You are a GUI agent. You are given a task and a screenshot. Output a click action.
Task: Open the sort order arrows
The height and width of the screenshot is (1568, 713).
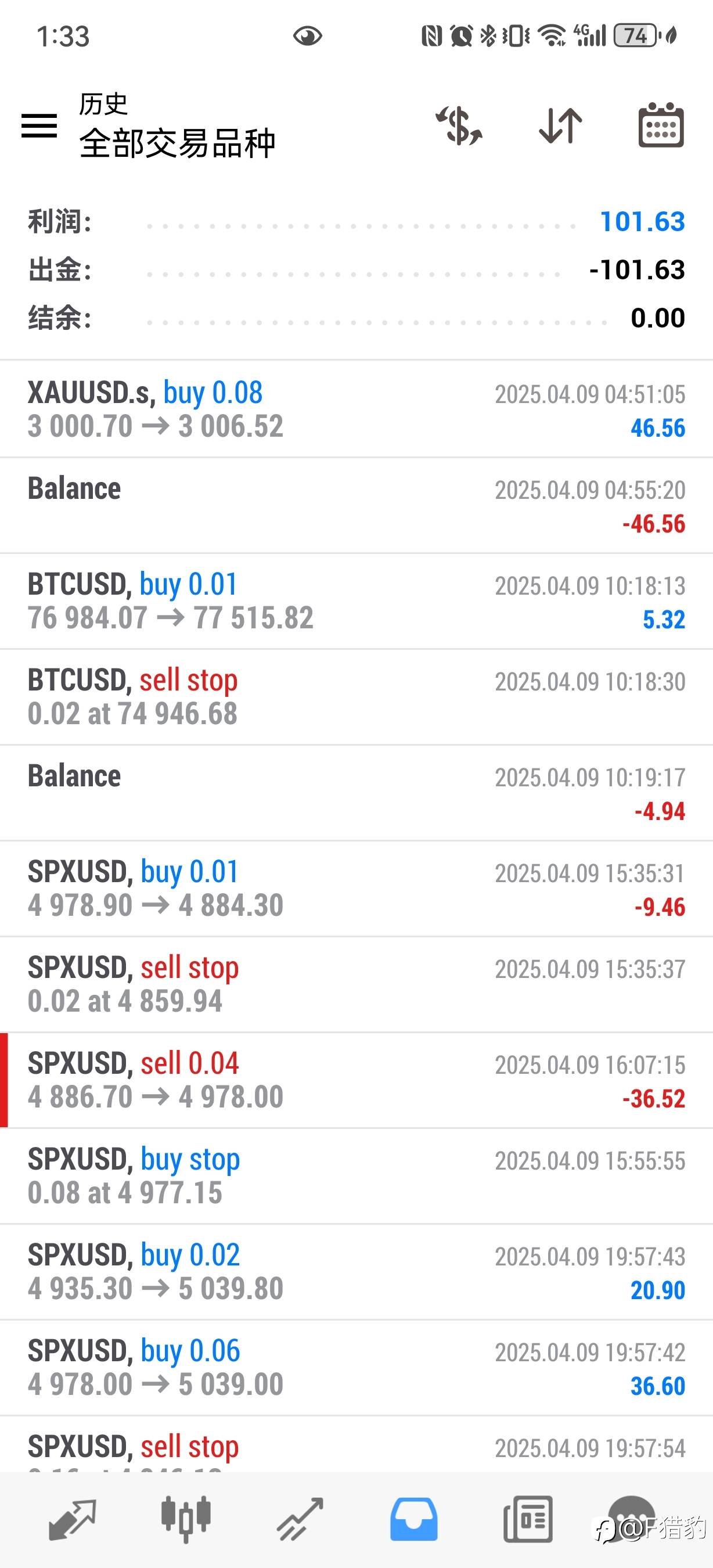coord(560,126)
